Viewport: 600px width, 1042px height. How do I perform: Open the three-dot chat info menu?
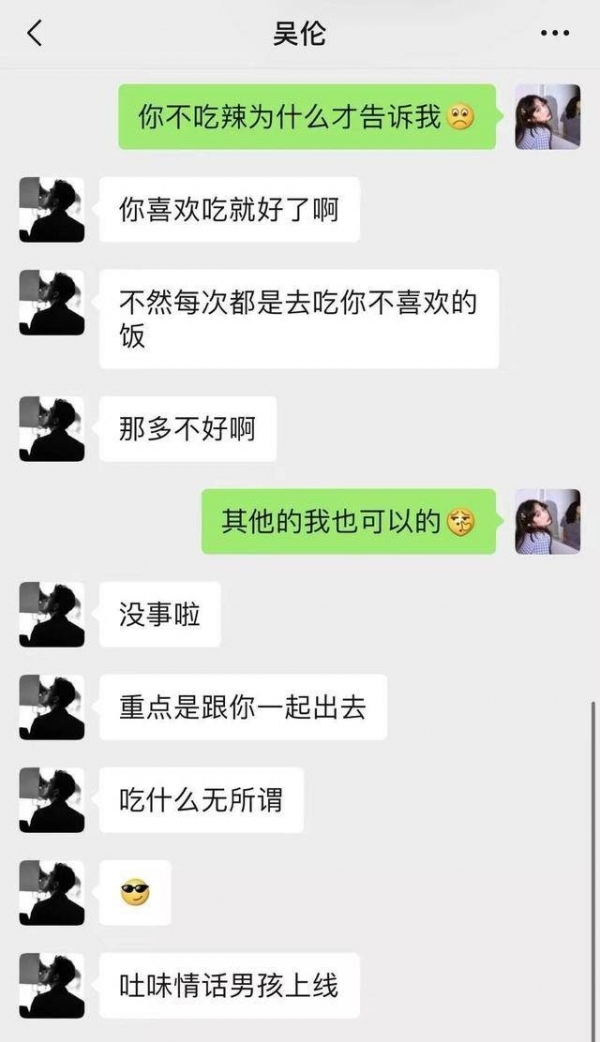tap(554, 34)
